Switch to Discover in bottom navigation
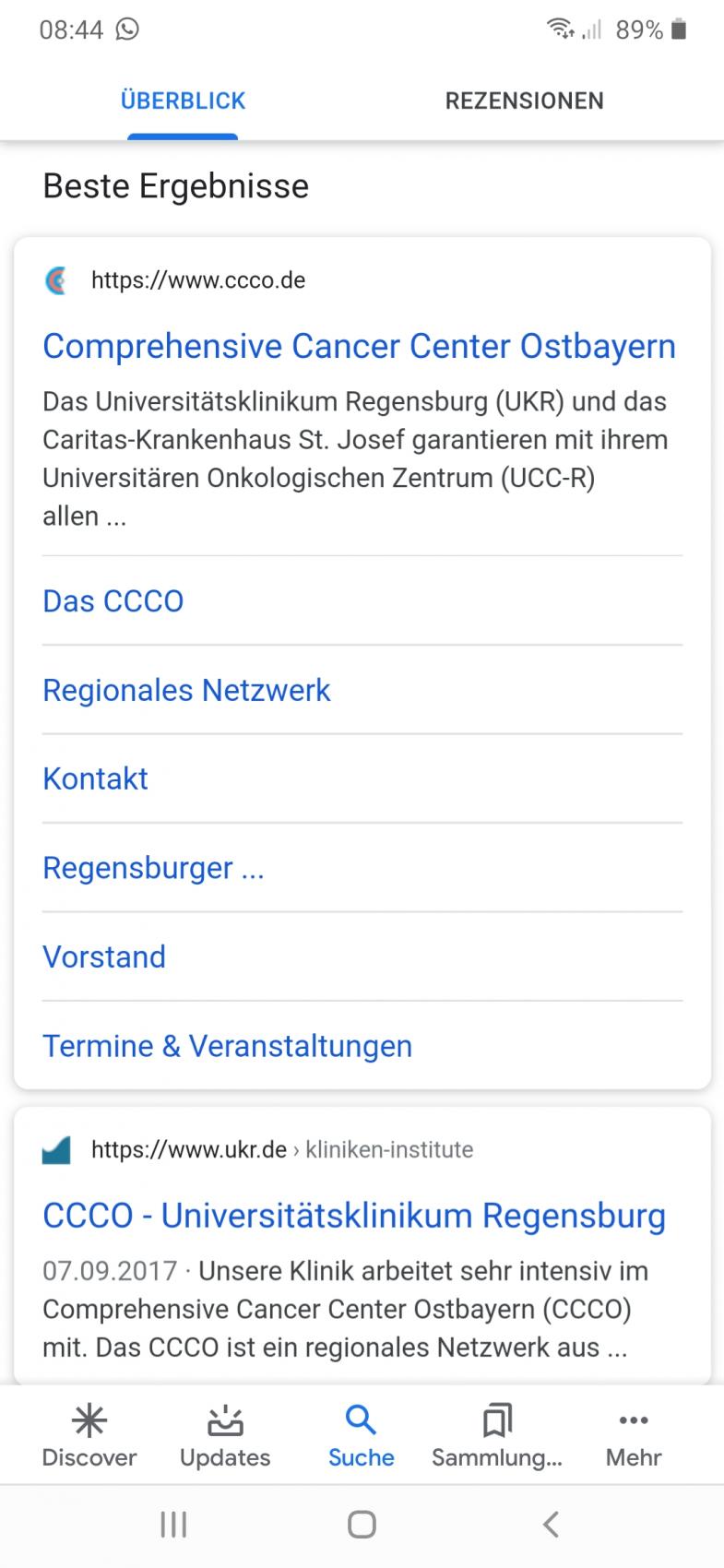 (x=89, y=1436)
